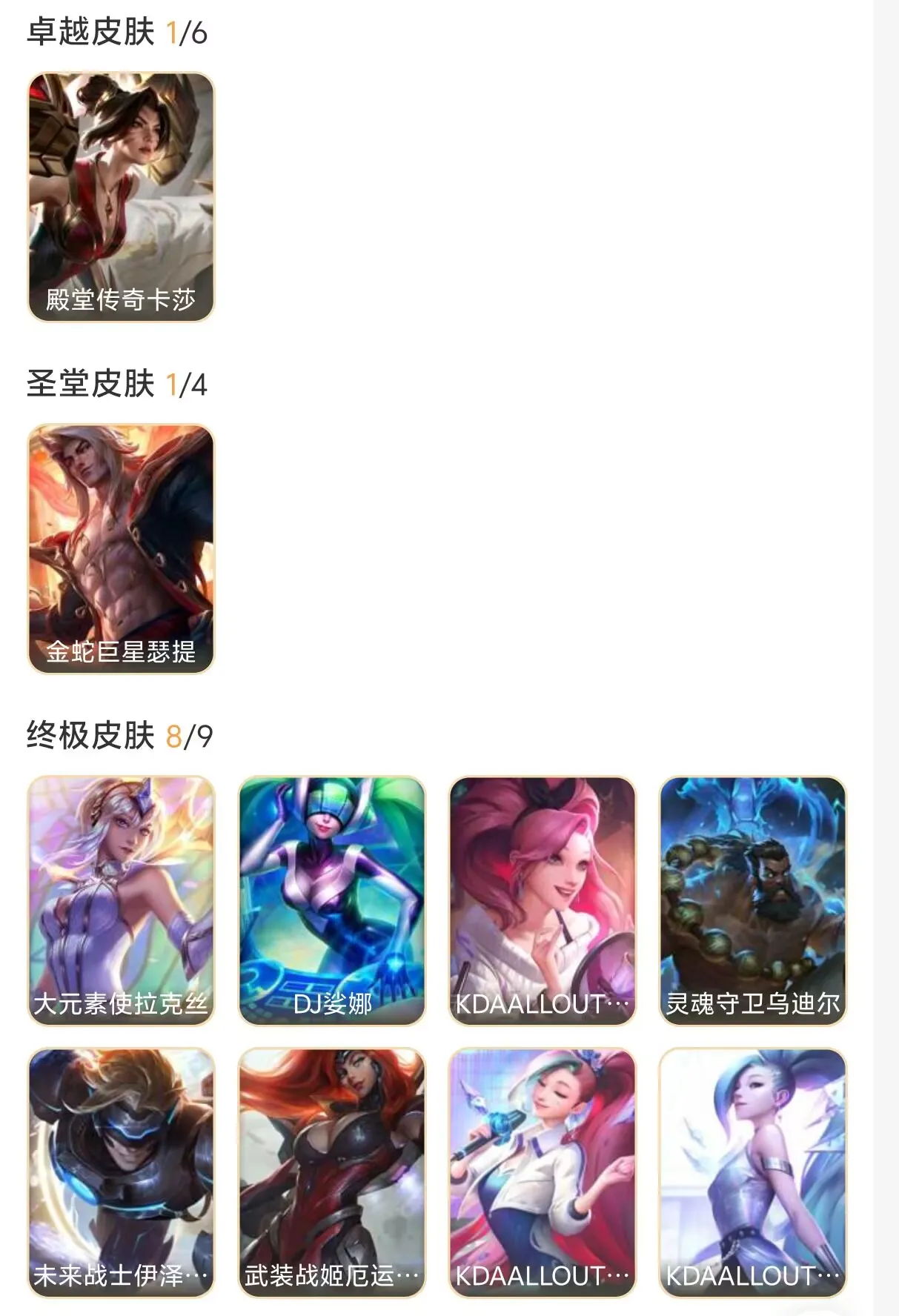Screen dimensions: 899x1316
Task: Select the blue-haired KDAALLOUT skin card
Action: pos(752,1173)
